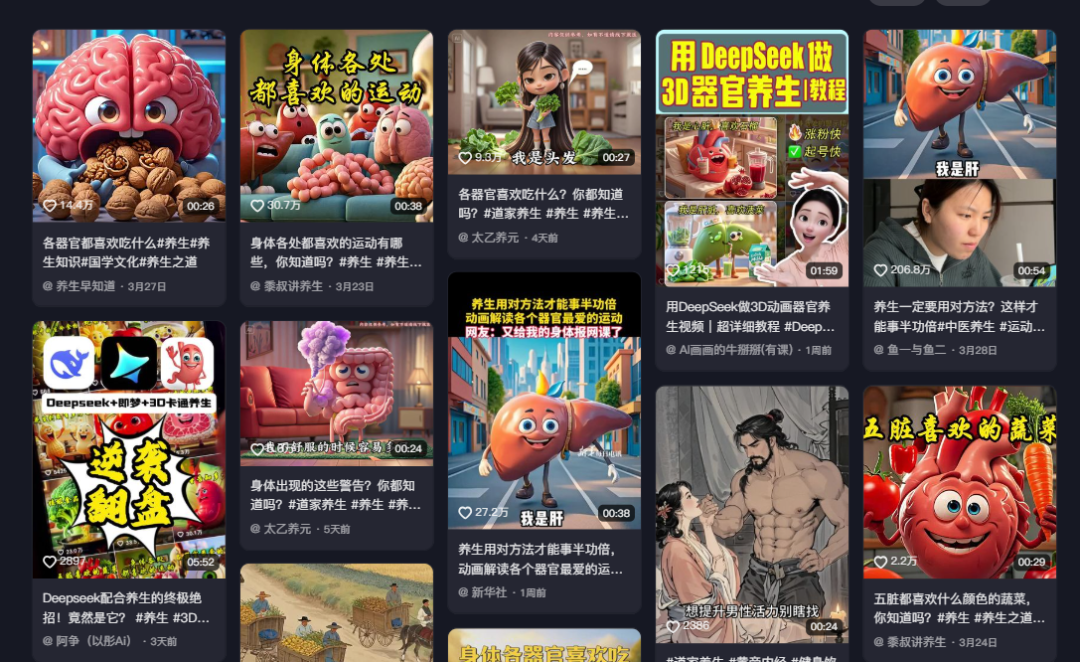
Task: Open the DeepSeek 3D器官养生 tutorial video
Action: pyautogui.click(x=752, y=158)
